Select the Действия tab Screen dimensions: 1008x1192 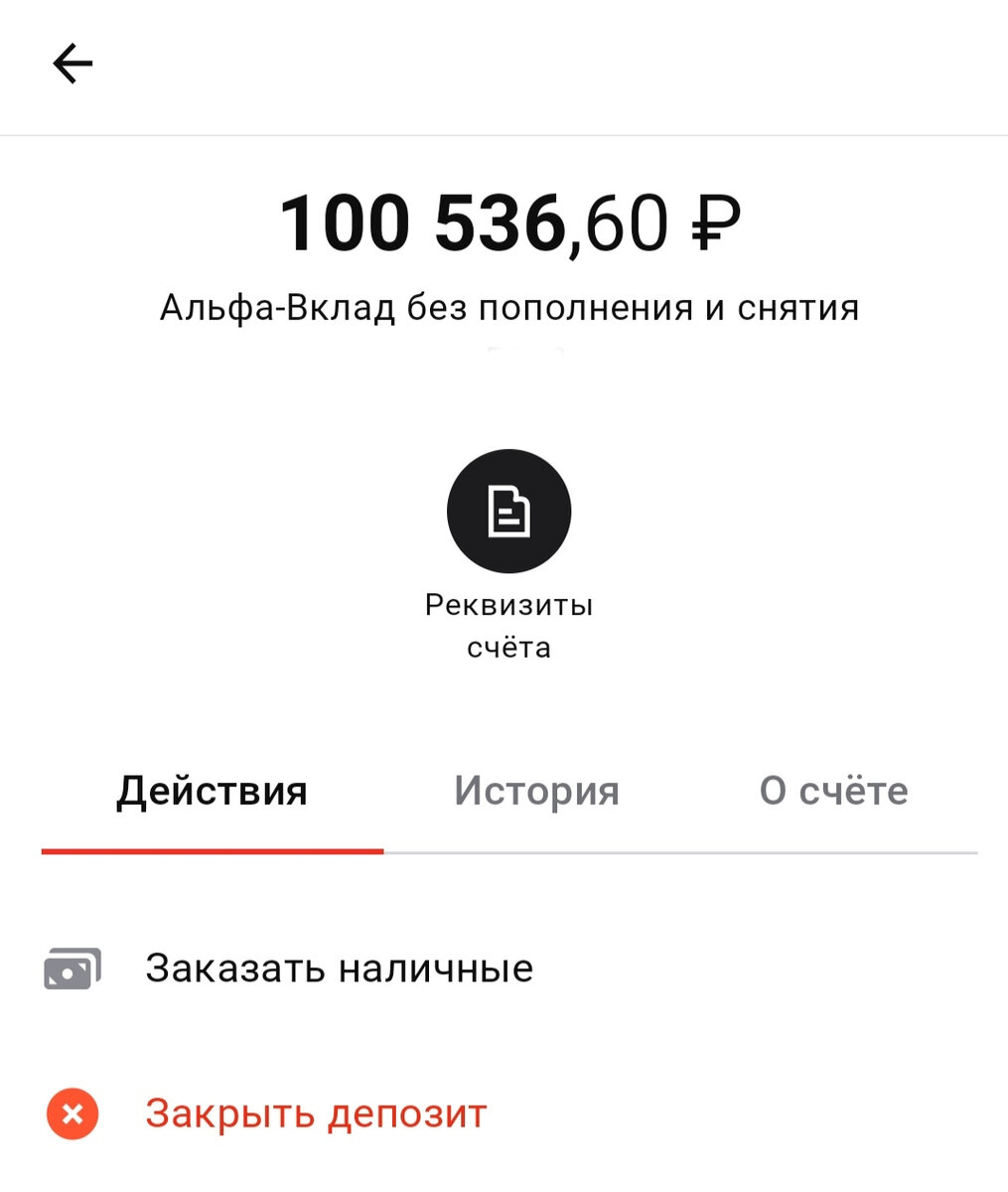tap(212, 790)
